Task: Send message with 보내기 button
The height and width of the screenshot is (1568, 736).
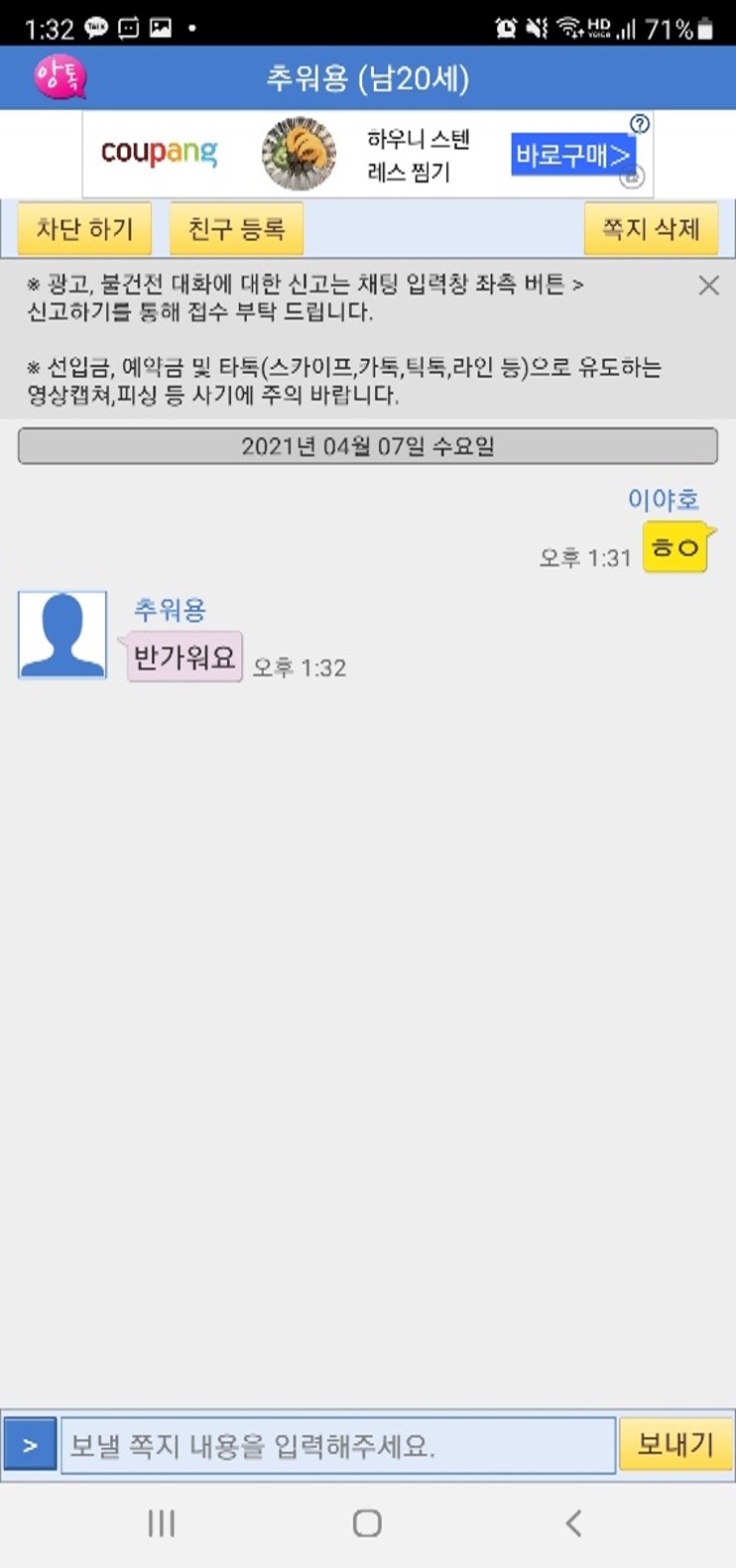Action: [675, 1444]
